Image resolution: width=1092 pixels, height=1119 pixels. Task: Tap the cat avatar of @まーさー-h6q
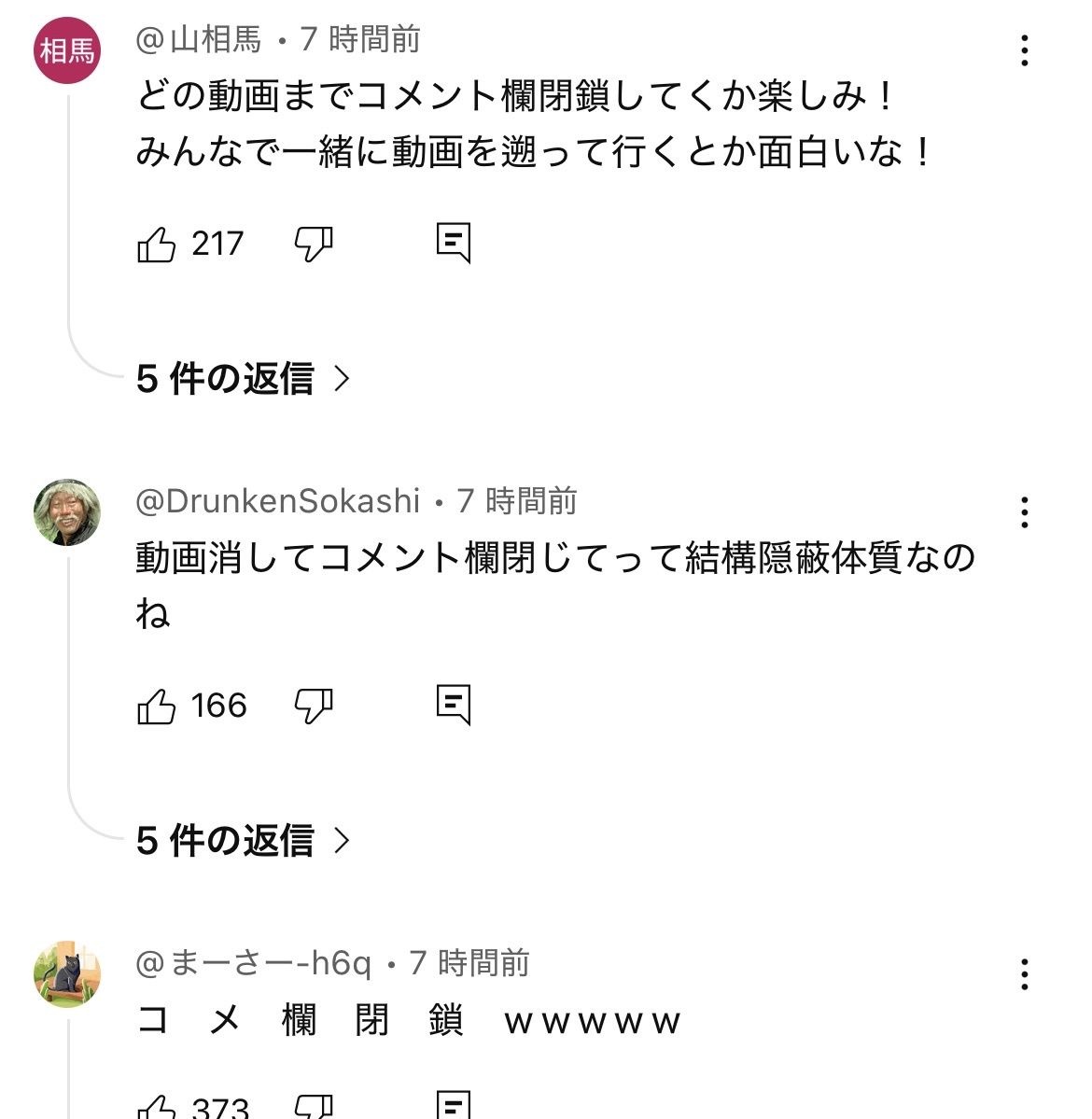click(67, 974)
